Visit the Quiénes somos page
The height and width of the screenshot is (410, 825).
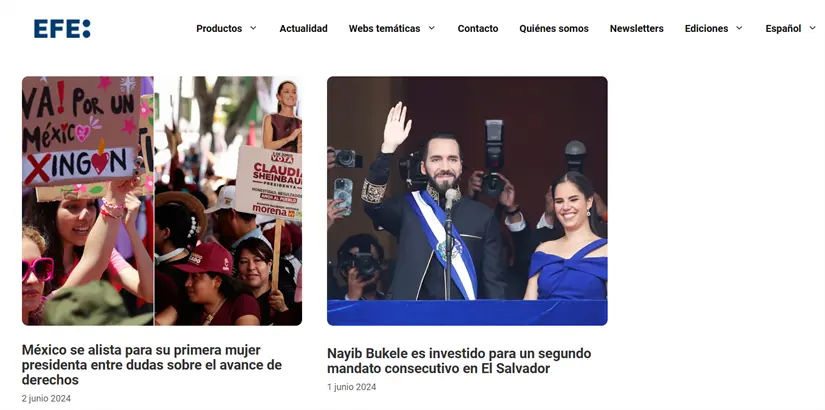pyautogui.click(x=553, y=28)
